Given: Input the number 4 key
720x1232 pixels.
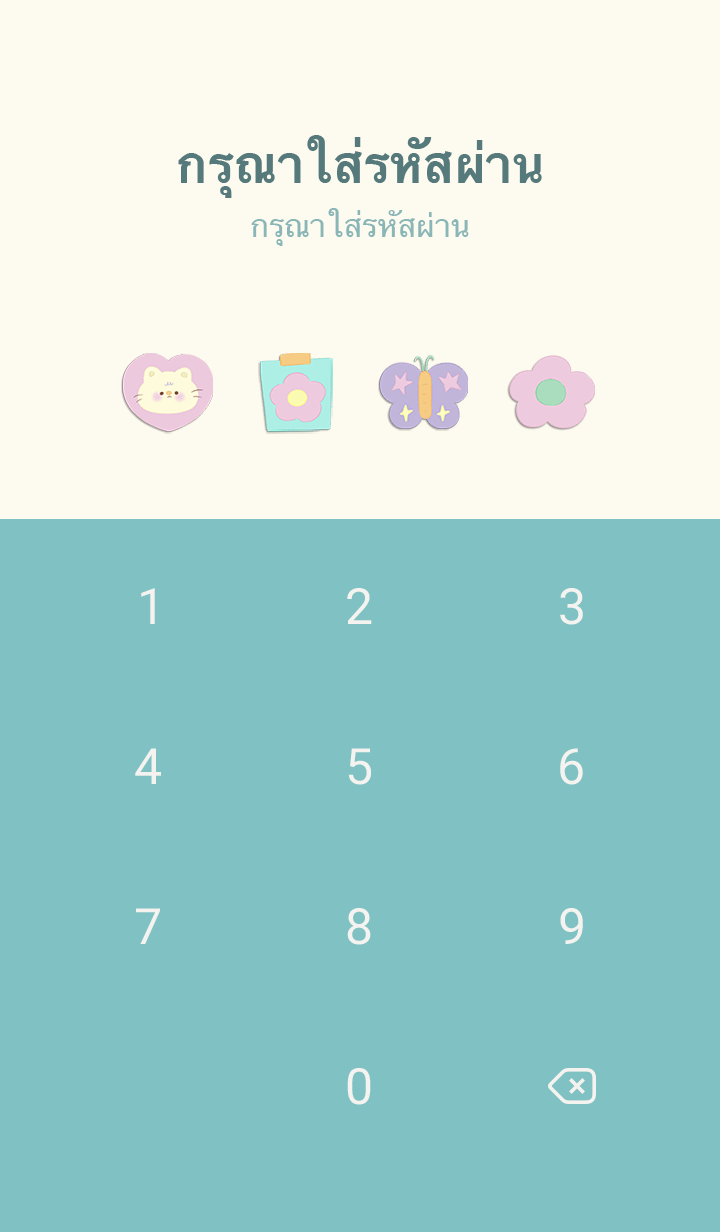Looking at the screenshot, I should click(148, 767).
